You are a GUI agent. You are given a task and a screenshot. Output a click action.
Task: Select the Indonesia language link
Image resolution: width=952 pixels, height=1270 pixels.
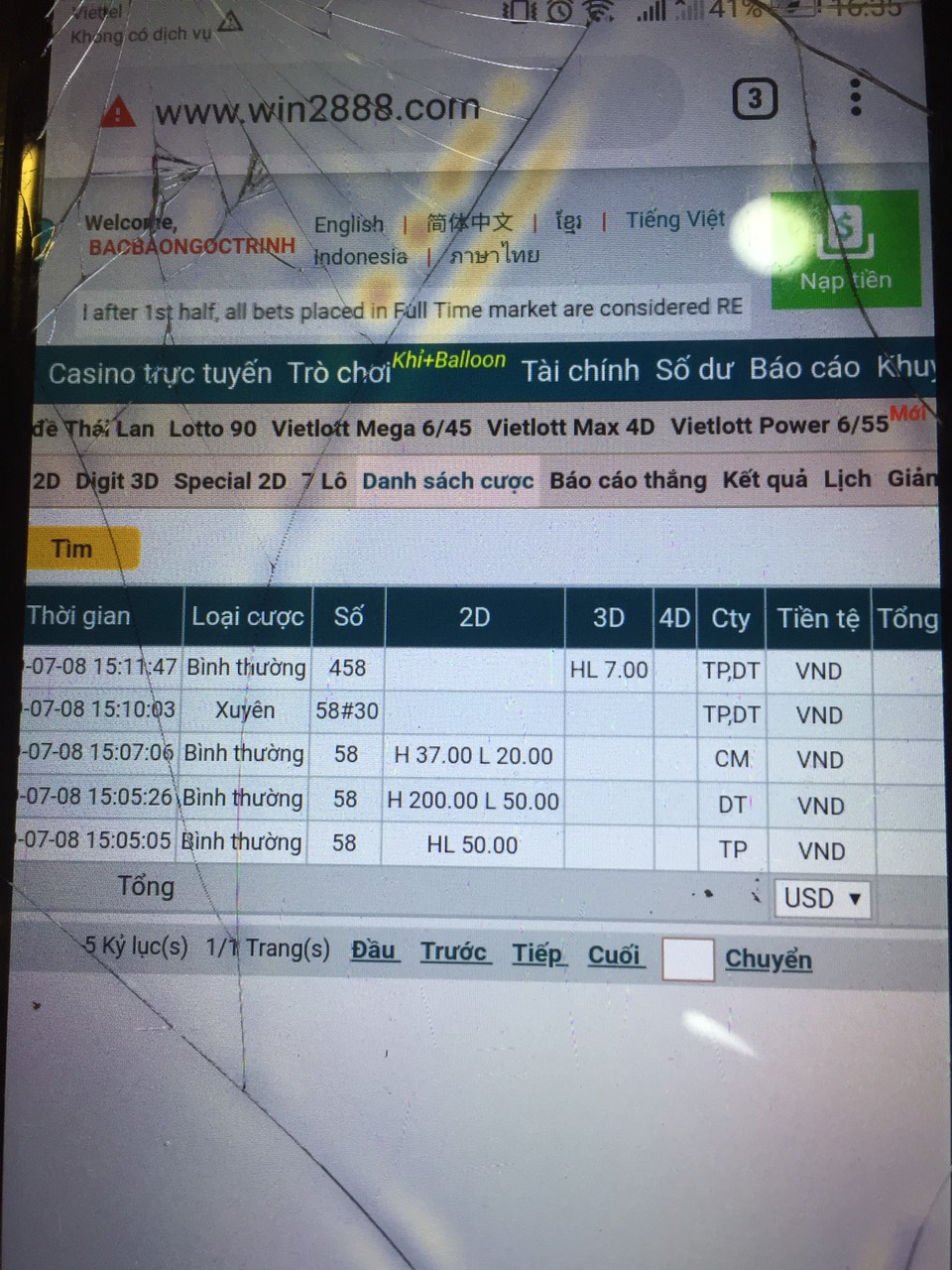tap(360, 256)
